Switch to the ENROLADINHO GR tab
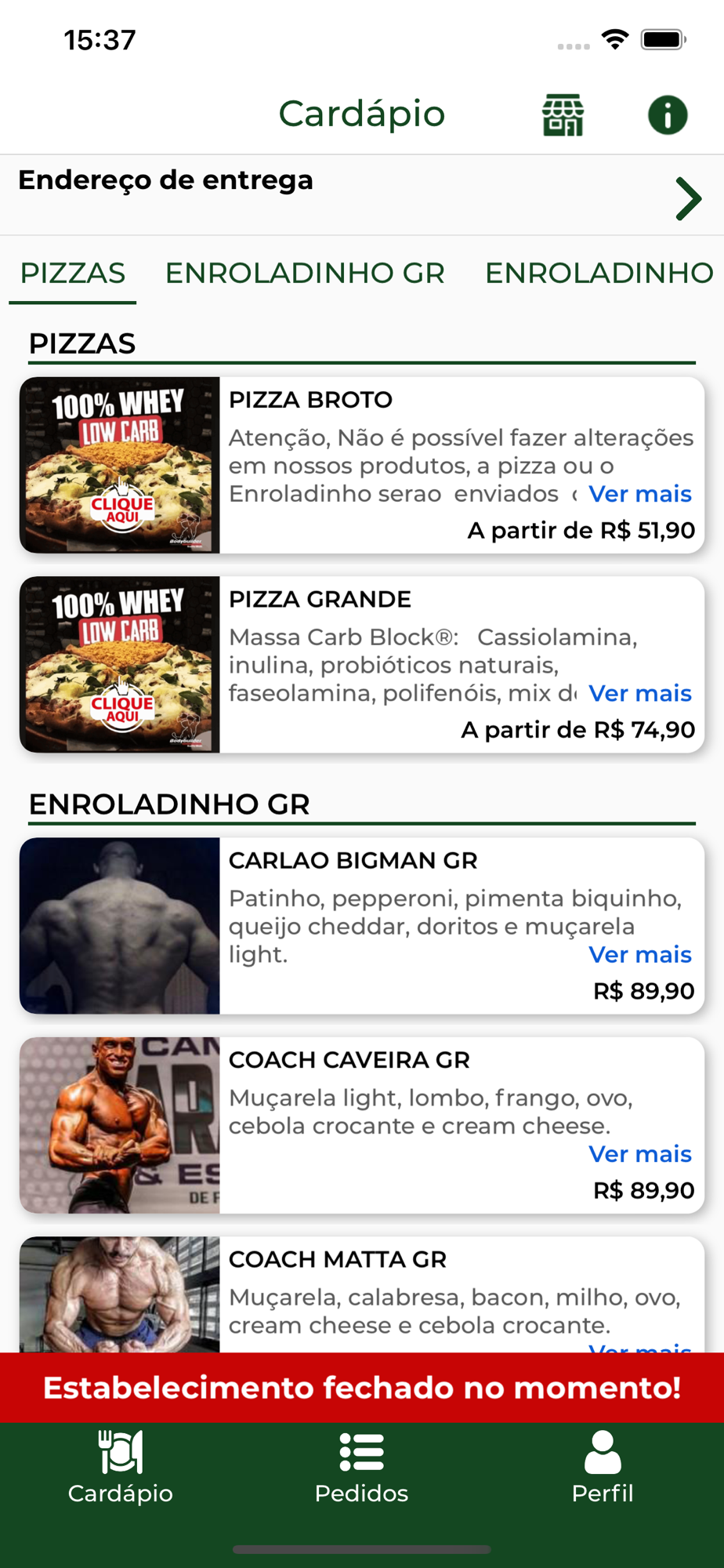Screen dimensions: 724x1568 (305, 274)
